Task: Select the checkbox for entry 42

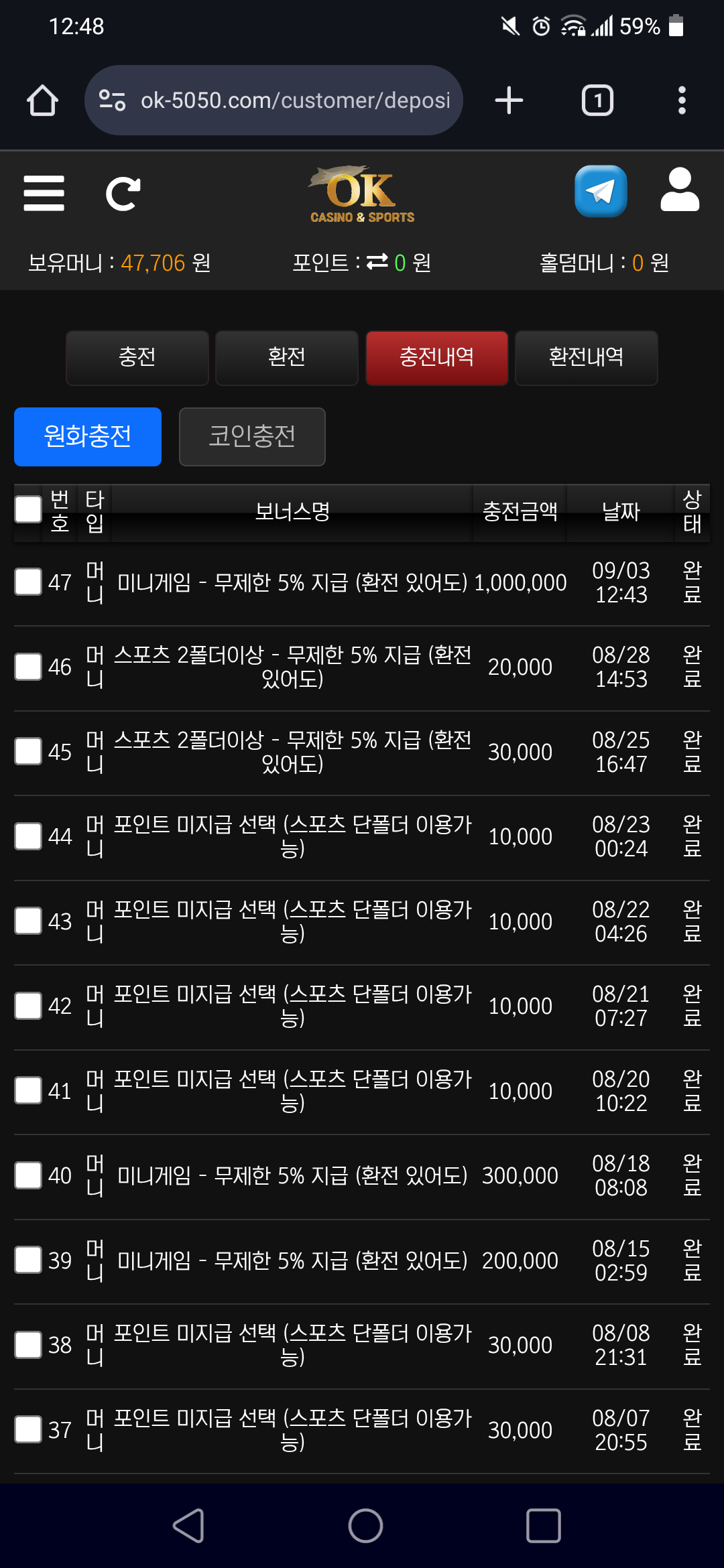Action: pyautogui.click(x=28, y=1005)
